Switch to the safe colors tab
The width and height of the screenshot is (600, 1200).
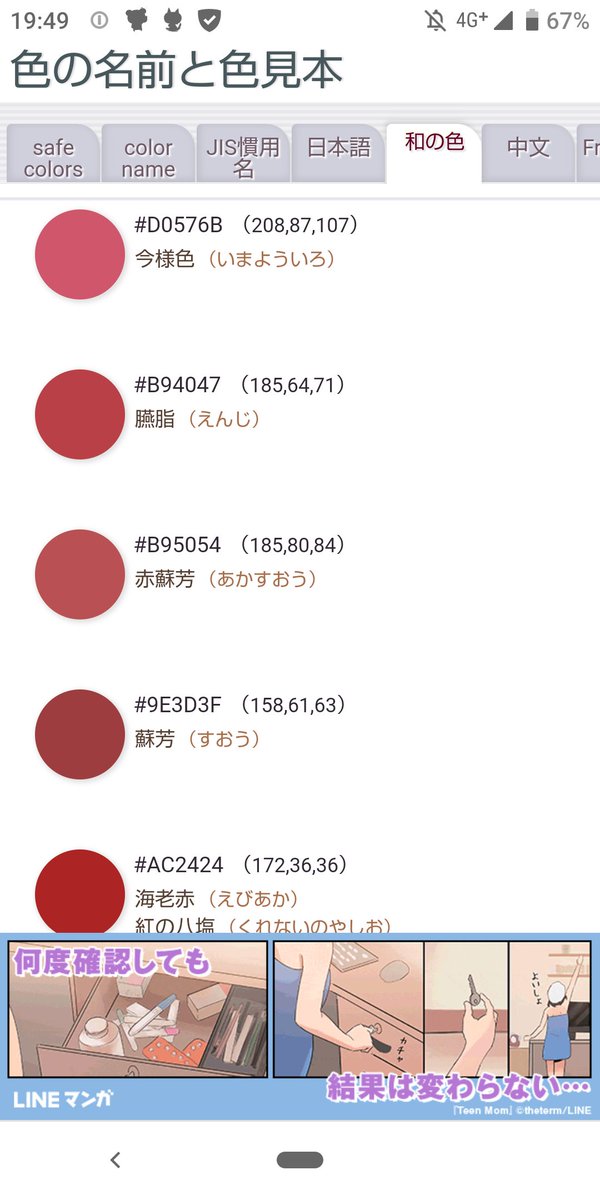[53, 154]
